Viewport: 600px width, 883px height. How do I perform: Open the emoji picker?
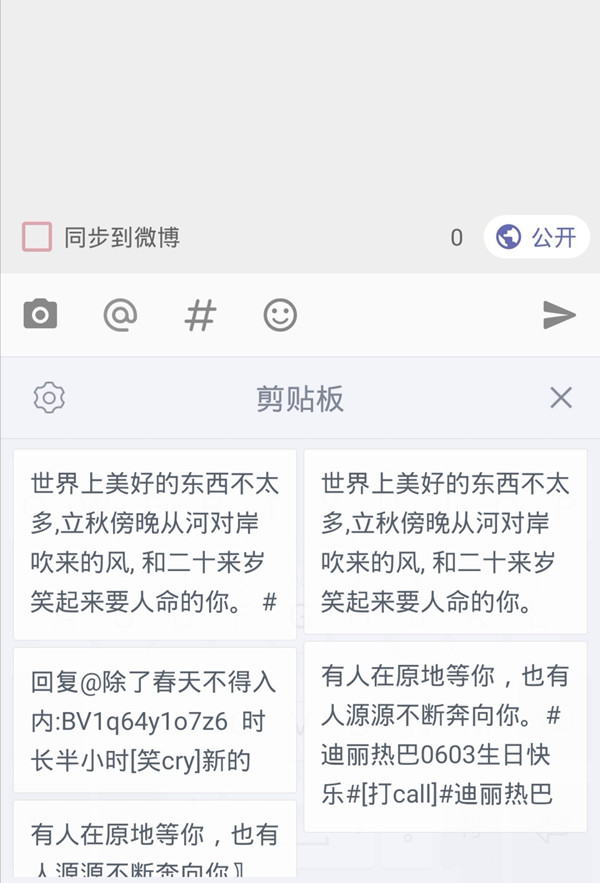[280, 315]
